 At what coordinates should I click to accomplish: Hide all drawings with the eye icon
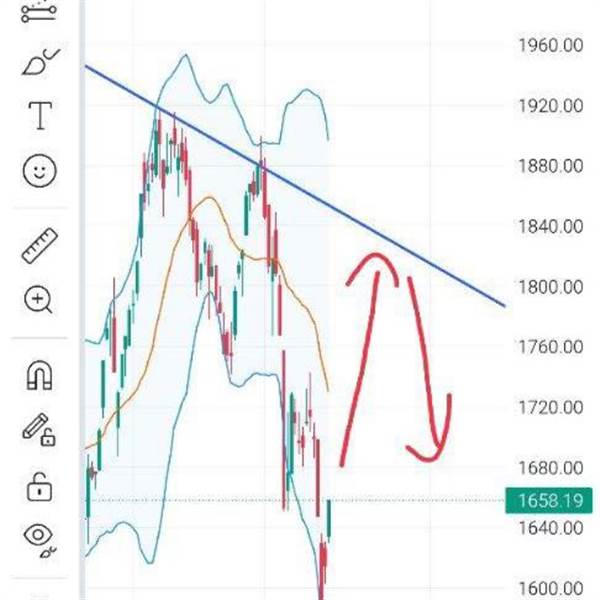coord(40,537)
